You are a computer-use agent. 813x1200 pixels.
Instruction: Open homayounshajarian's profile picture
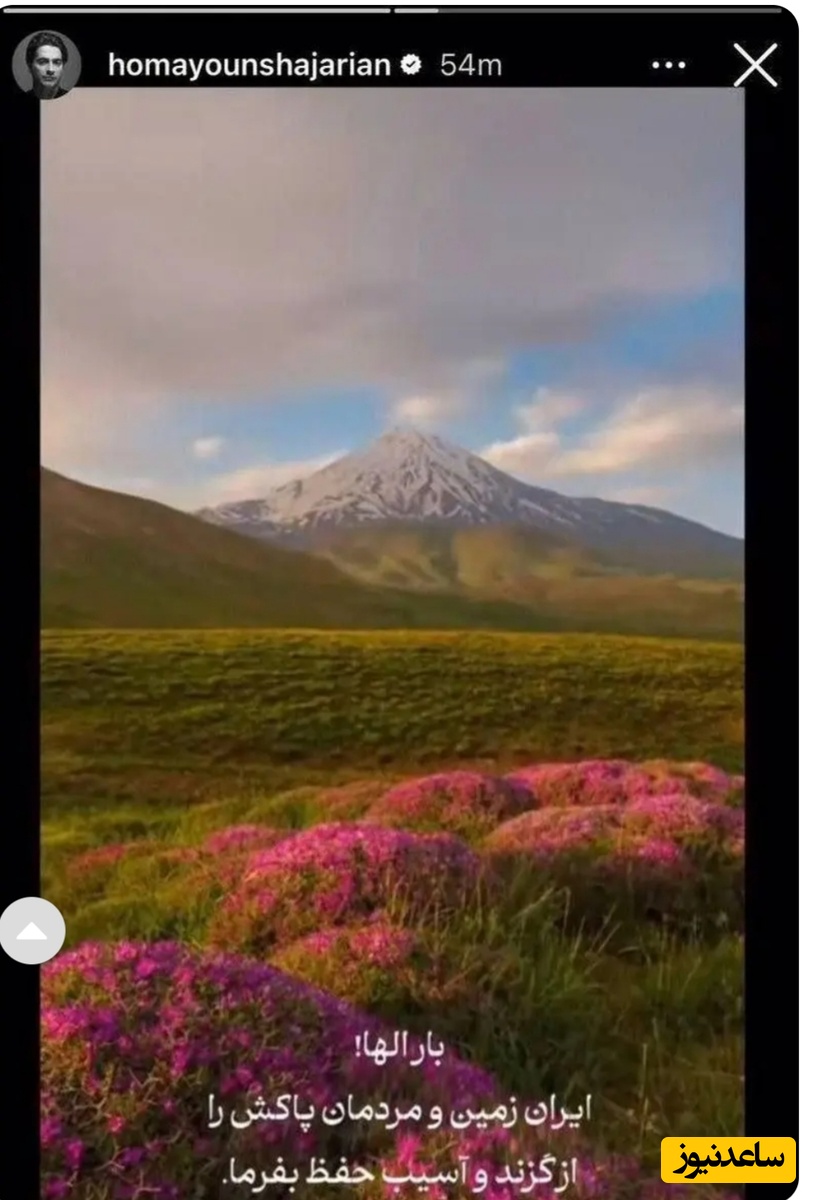click(x=46, y=65)
